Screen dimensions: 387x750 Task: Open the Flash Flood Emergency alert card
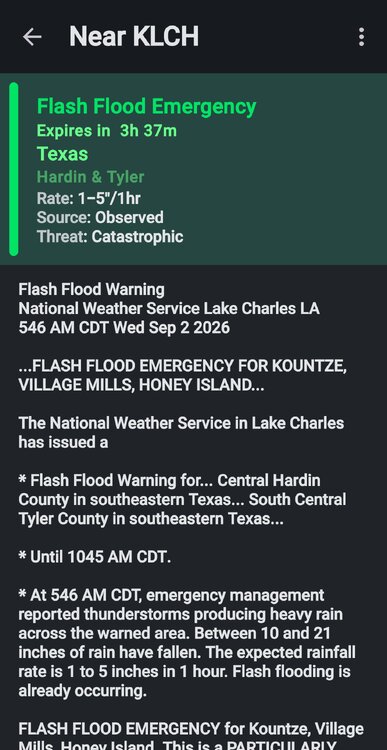193,169
